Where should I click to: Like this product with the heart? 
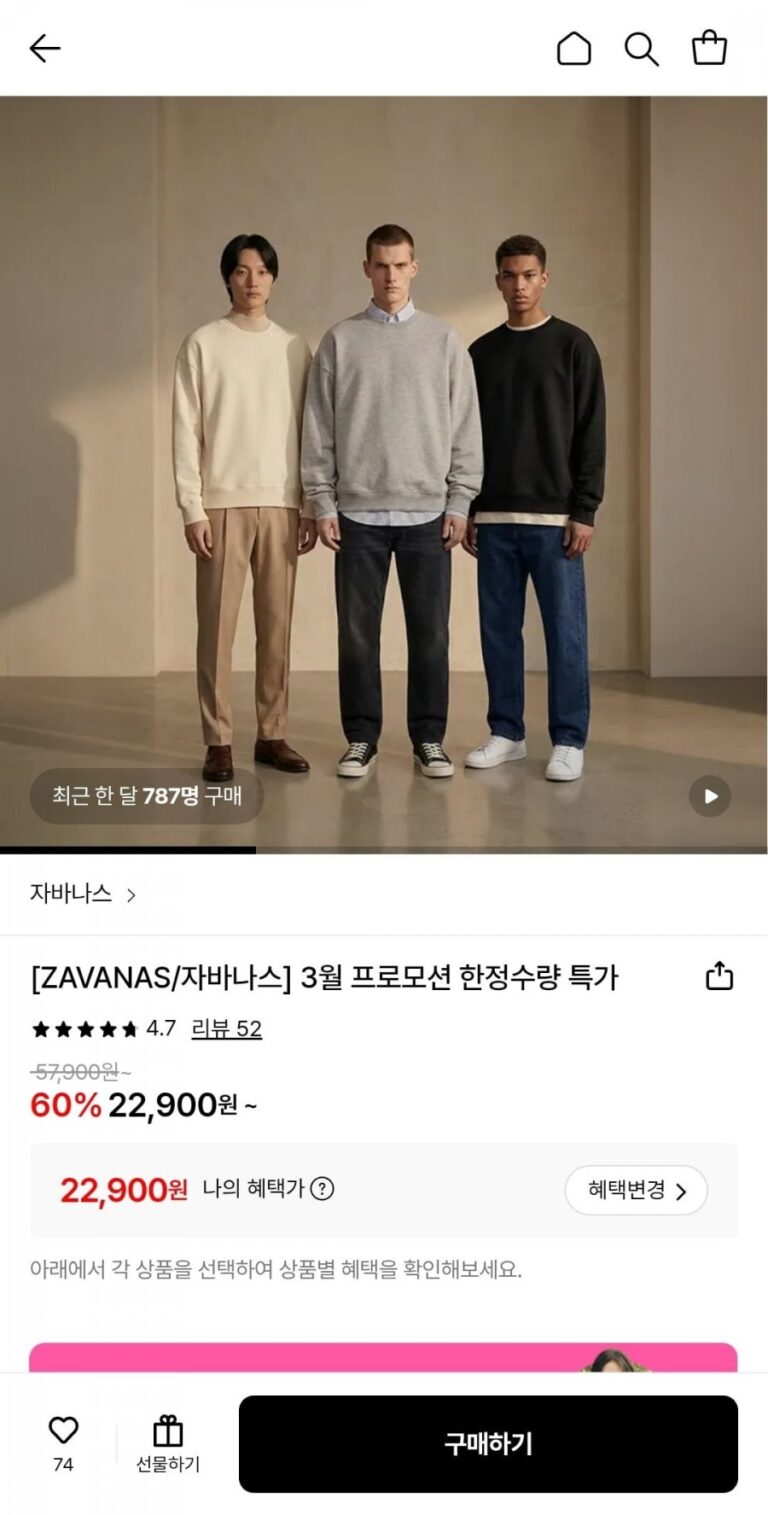[x=63, y=1431]
